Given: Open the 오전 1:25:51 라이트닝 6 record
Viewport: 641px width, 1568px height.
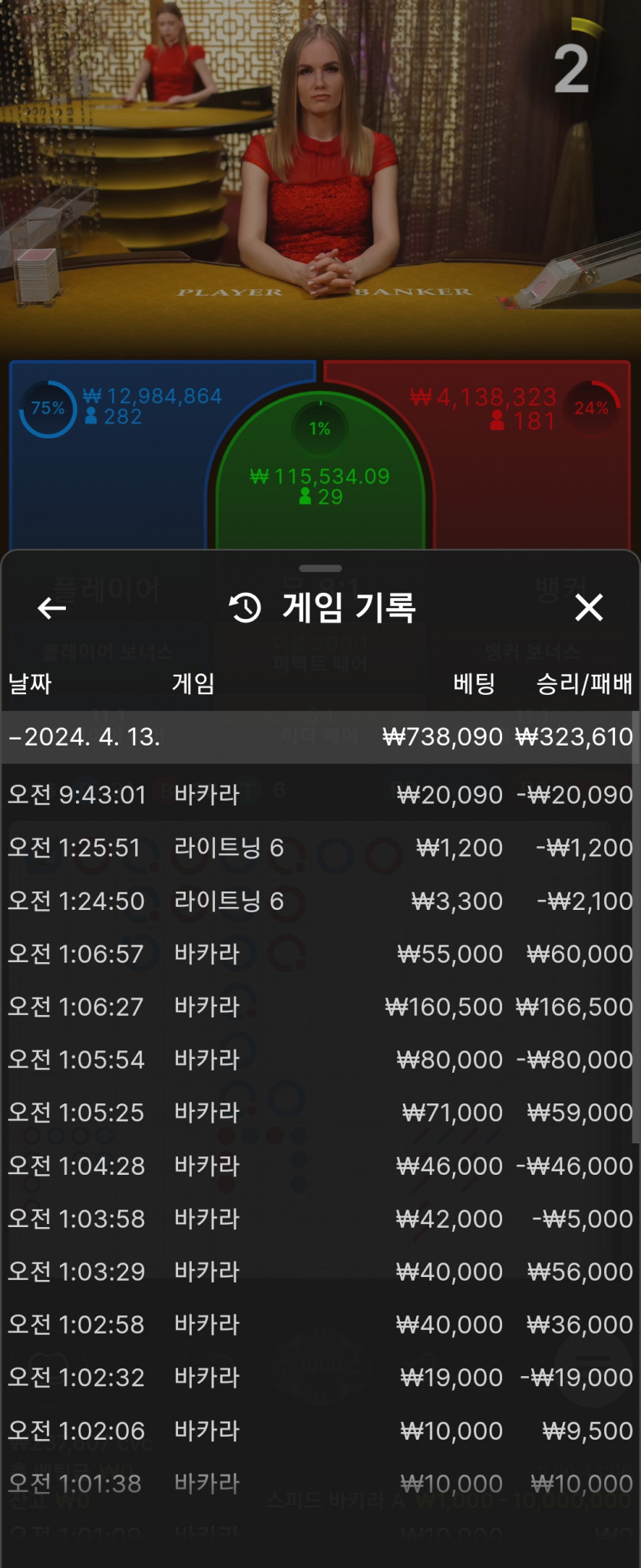Looking at the screenshot, I should coord(319,848).
